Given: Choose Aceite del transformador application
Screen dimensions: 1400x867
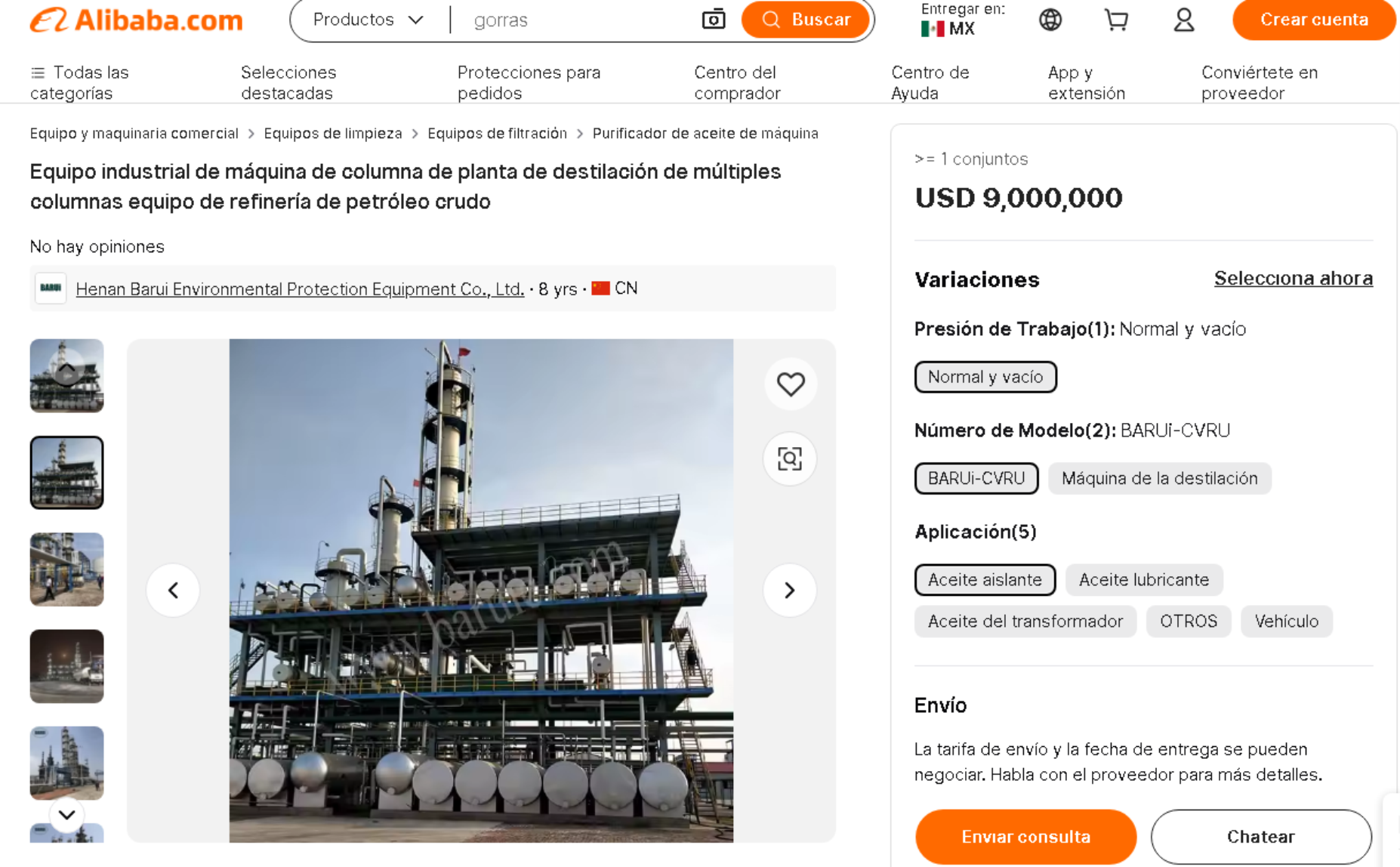Looking at the screenshot, I should pos(1025,622).
